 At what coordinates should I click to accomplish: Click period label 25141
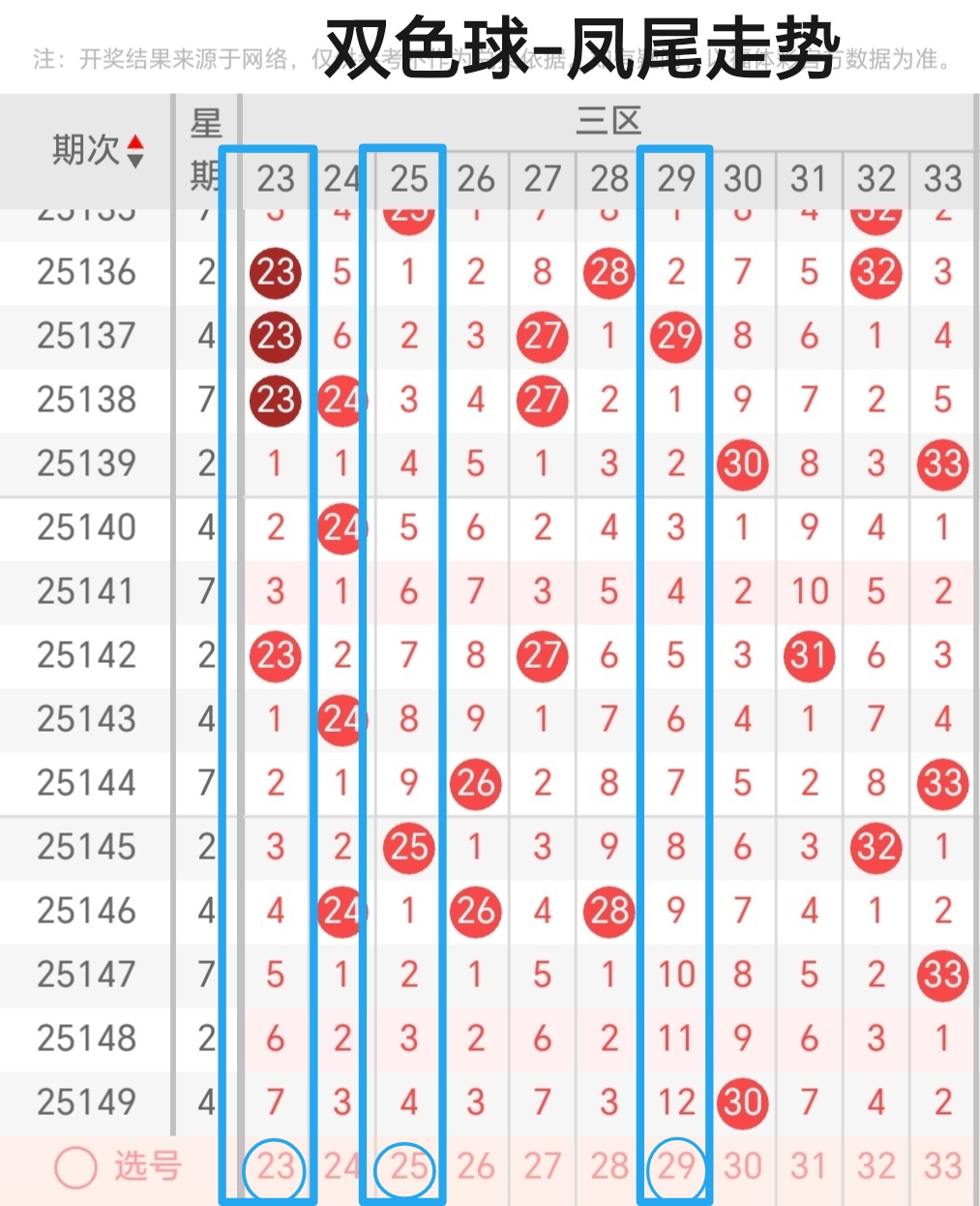tap(83, 591)
